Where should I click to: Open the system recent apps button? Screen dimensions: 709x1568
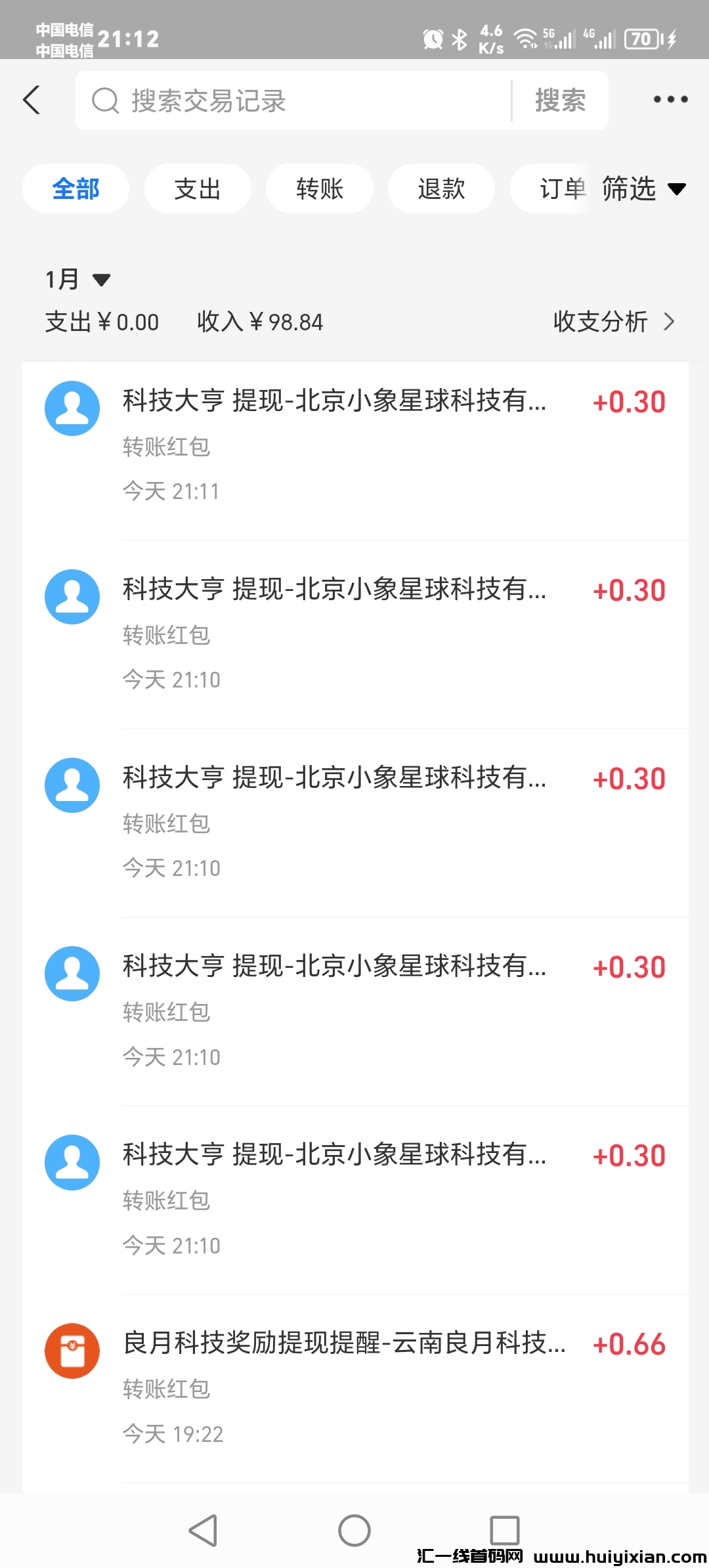pos(505,1531)
